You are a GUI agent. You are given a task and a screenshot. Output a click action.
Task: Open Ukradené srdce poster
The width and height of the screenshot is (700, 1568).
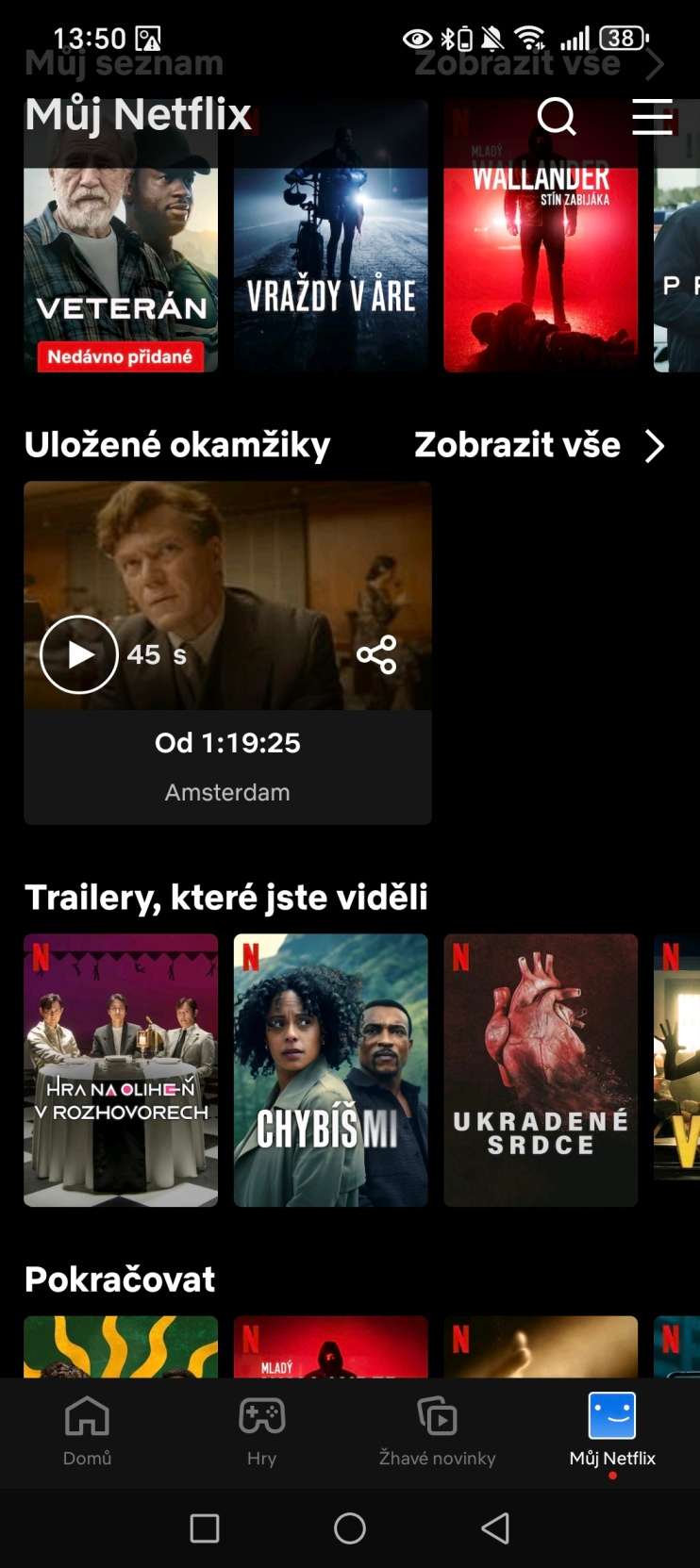(x=541, y=1070)
